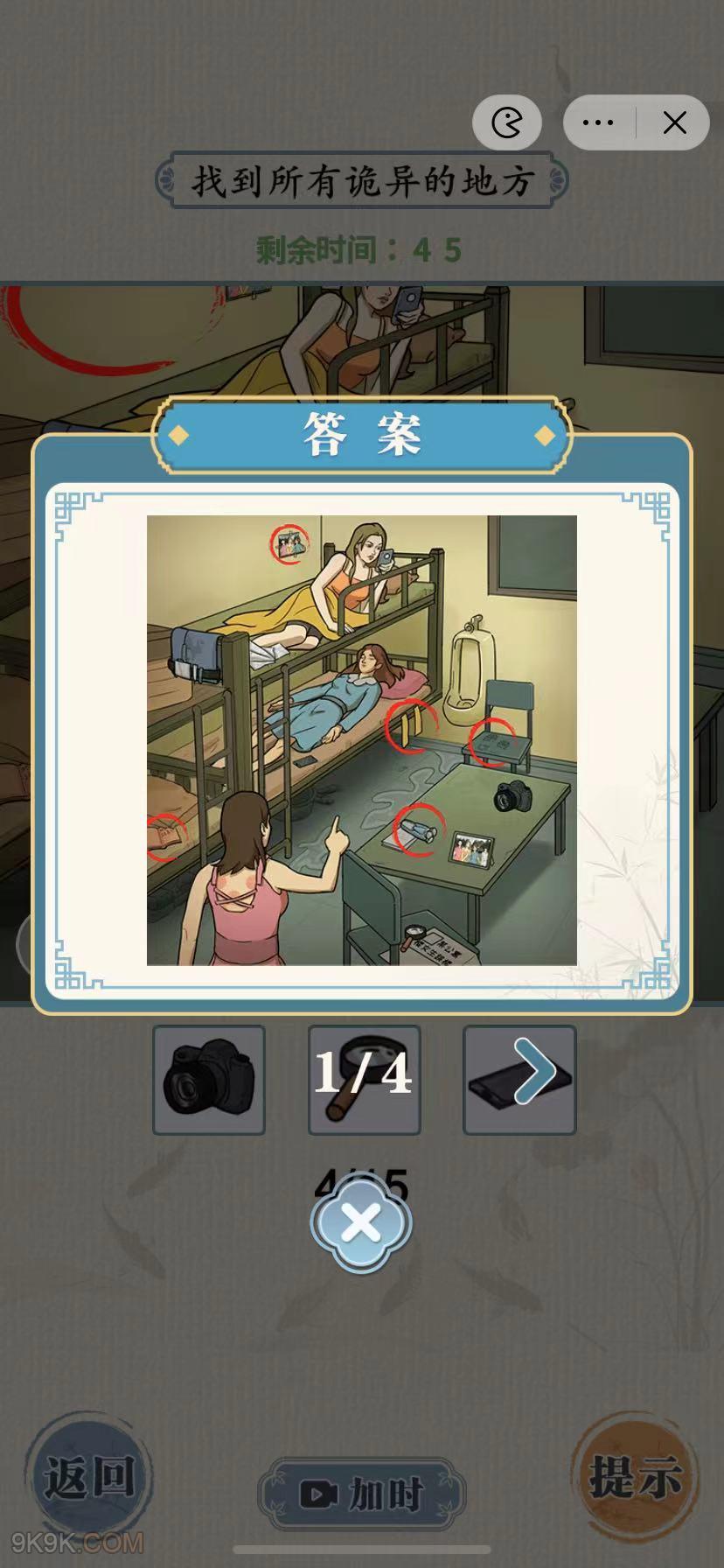Screen dimensions: 724x1568
Task: Open the mini program overflow menu
Action: click(x=598, y=122)
